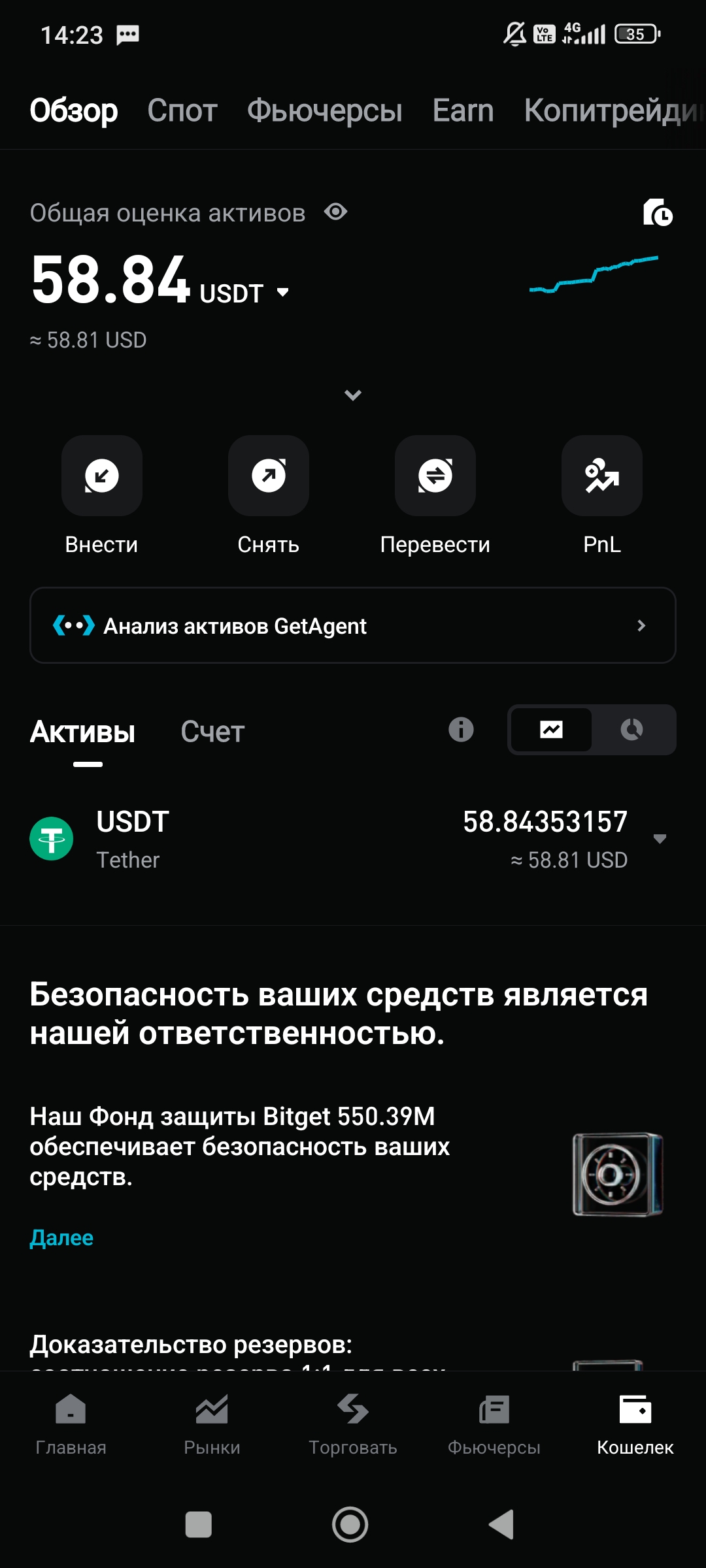Screen dimensions: 706x1568
Task: Open the Торговать bottom tab
Action: 353,1424
